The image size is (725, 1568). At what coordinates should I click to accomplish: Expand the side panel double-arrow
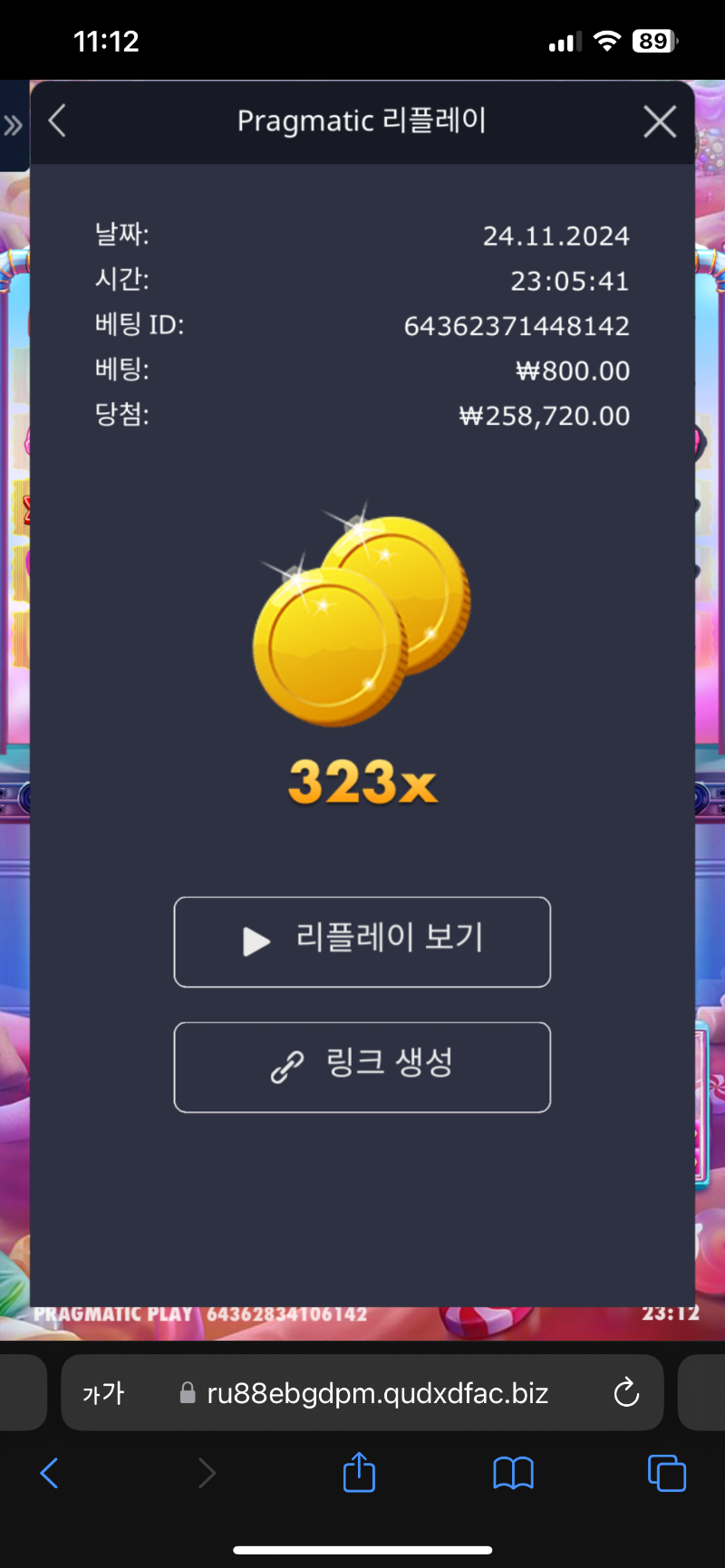13,125
